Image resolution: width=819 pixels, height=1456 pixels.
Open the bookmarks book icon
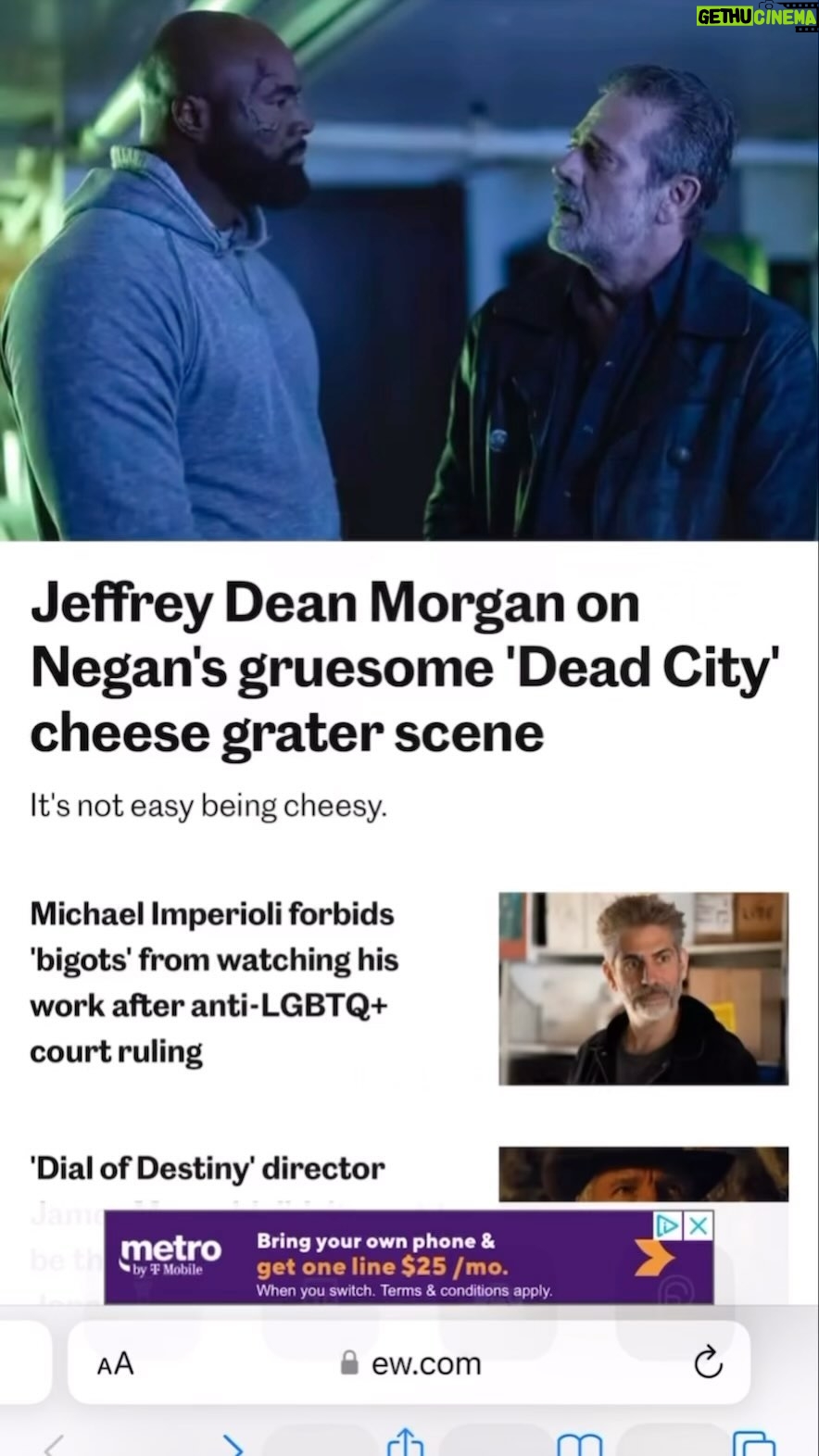pyautogui.click(x=580, y=1444)
